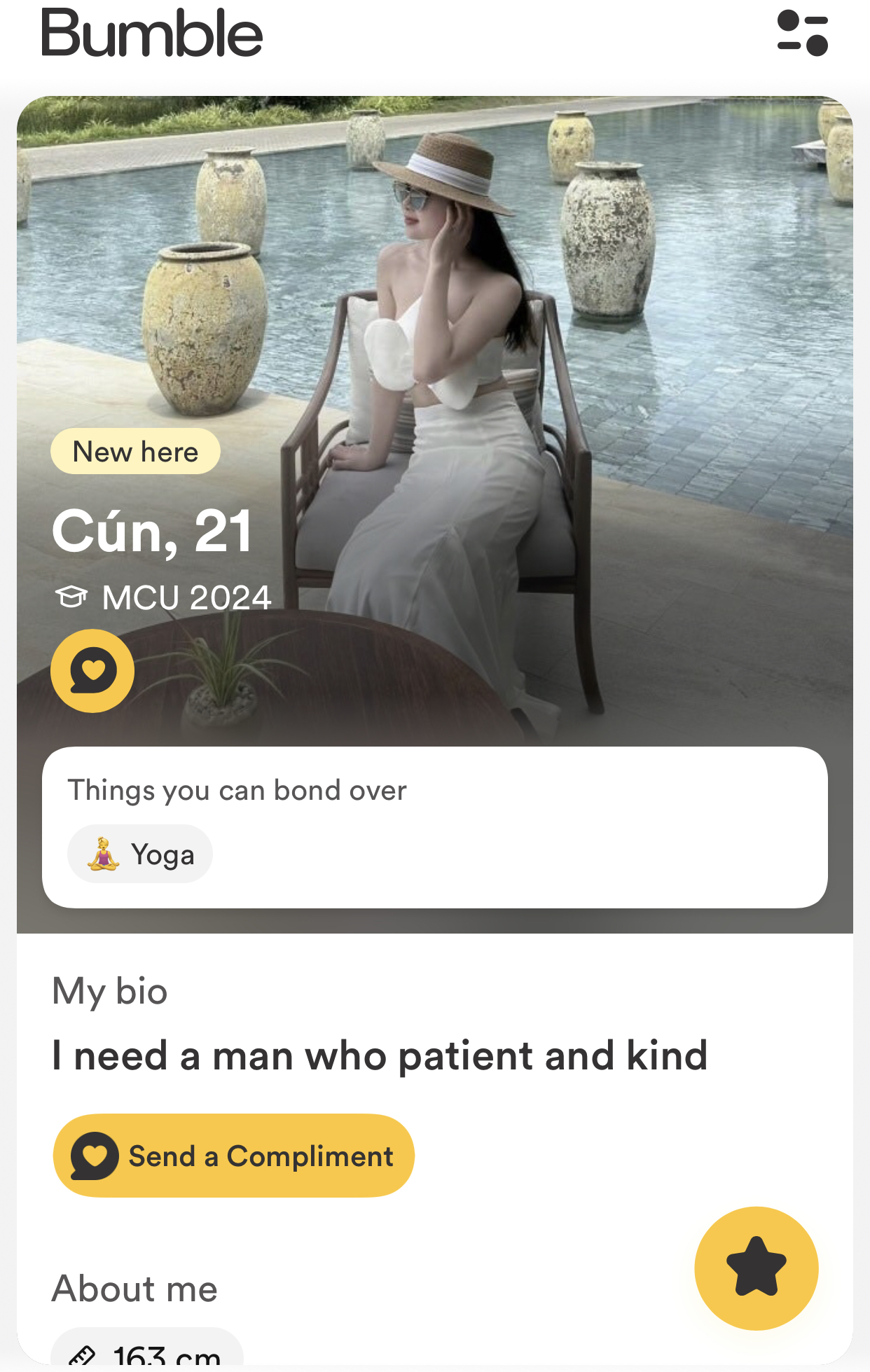SuperSwipe with the star button
The width and height of the screenshot is (870, 1372).
[756, 1268]
